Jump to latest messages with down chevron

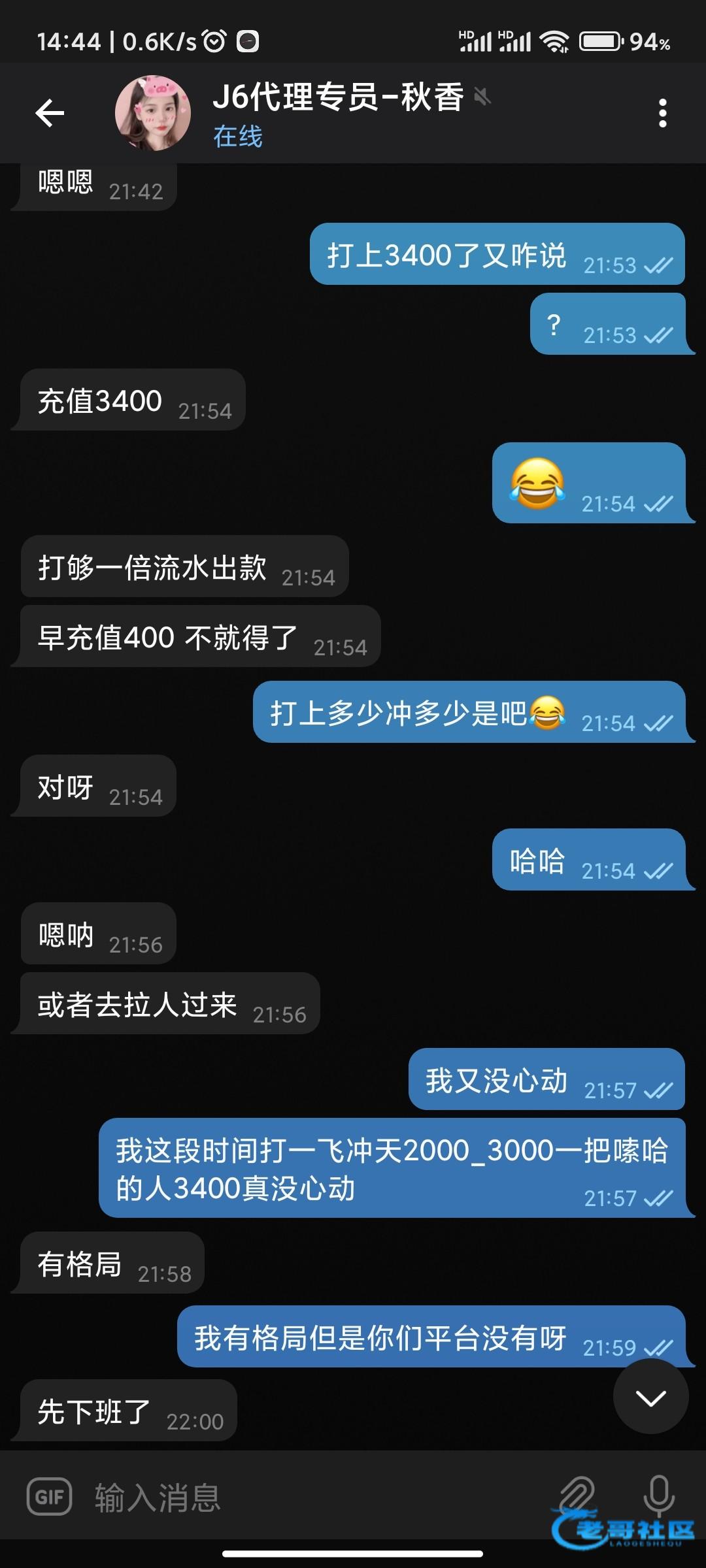tap(650, 1397)
